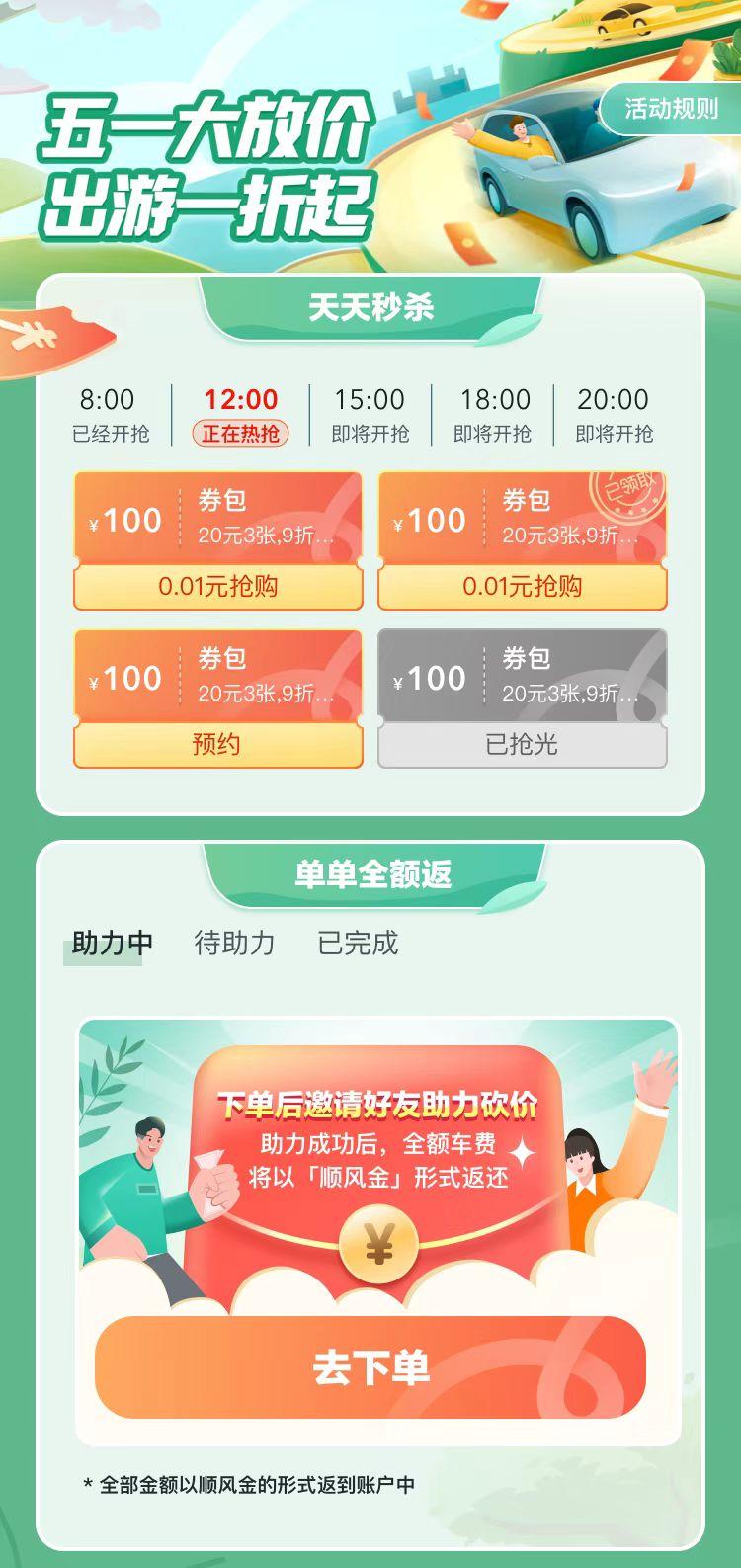741x1568 pixels.
Task: Tap the greyed 已抢光 coupon pack
Action: pos(522,745)
